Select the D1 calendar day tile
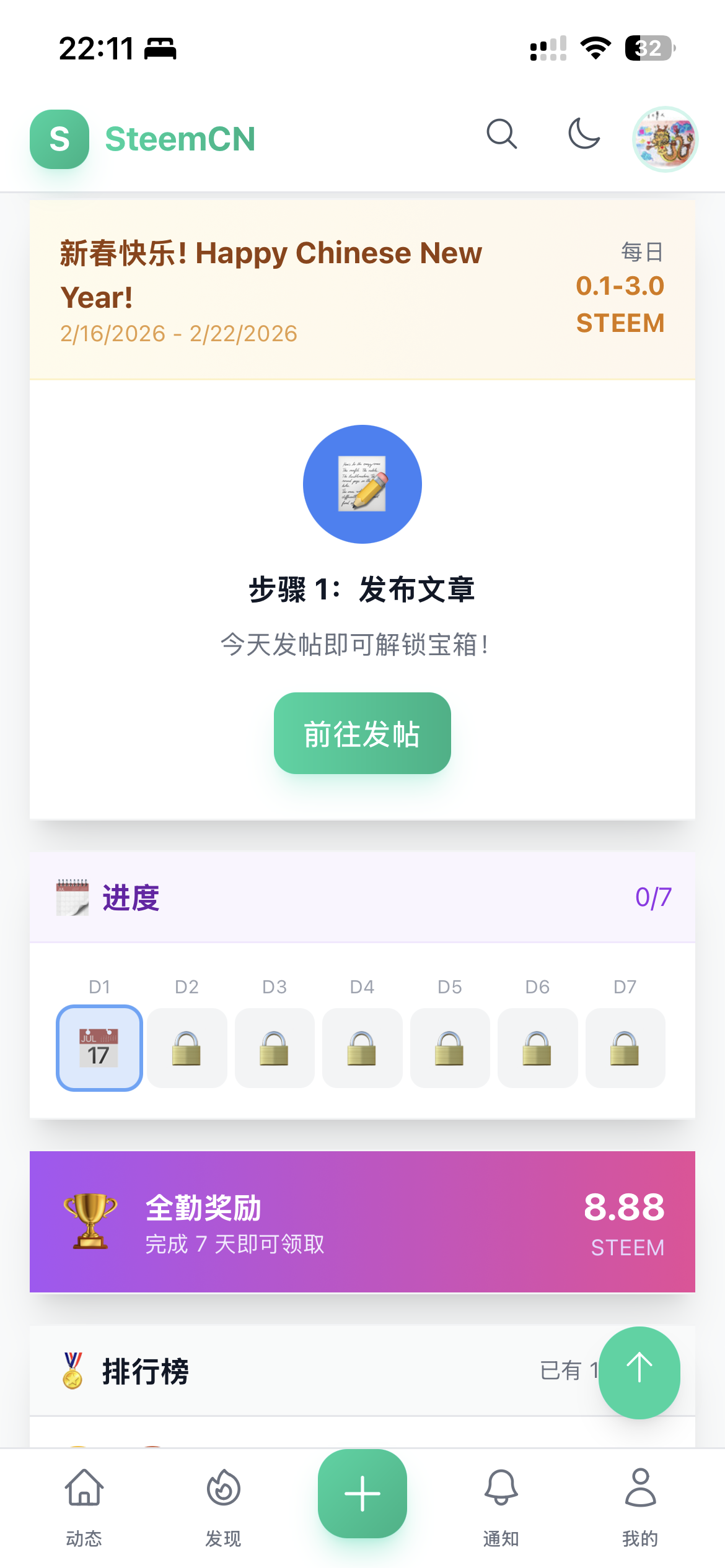725x1568 pixels. (99, 1048)
